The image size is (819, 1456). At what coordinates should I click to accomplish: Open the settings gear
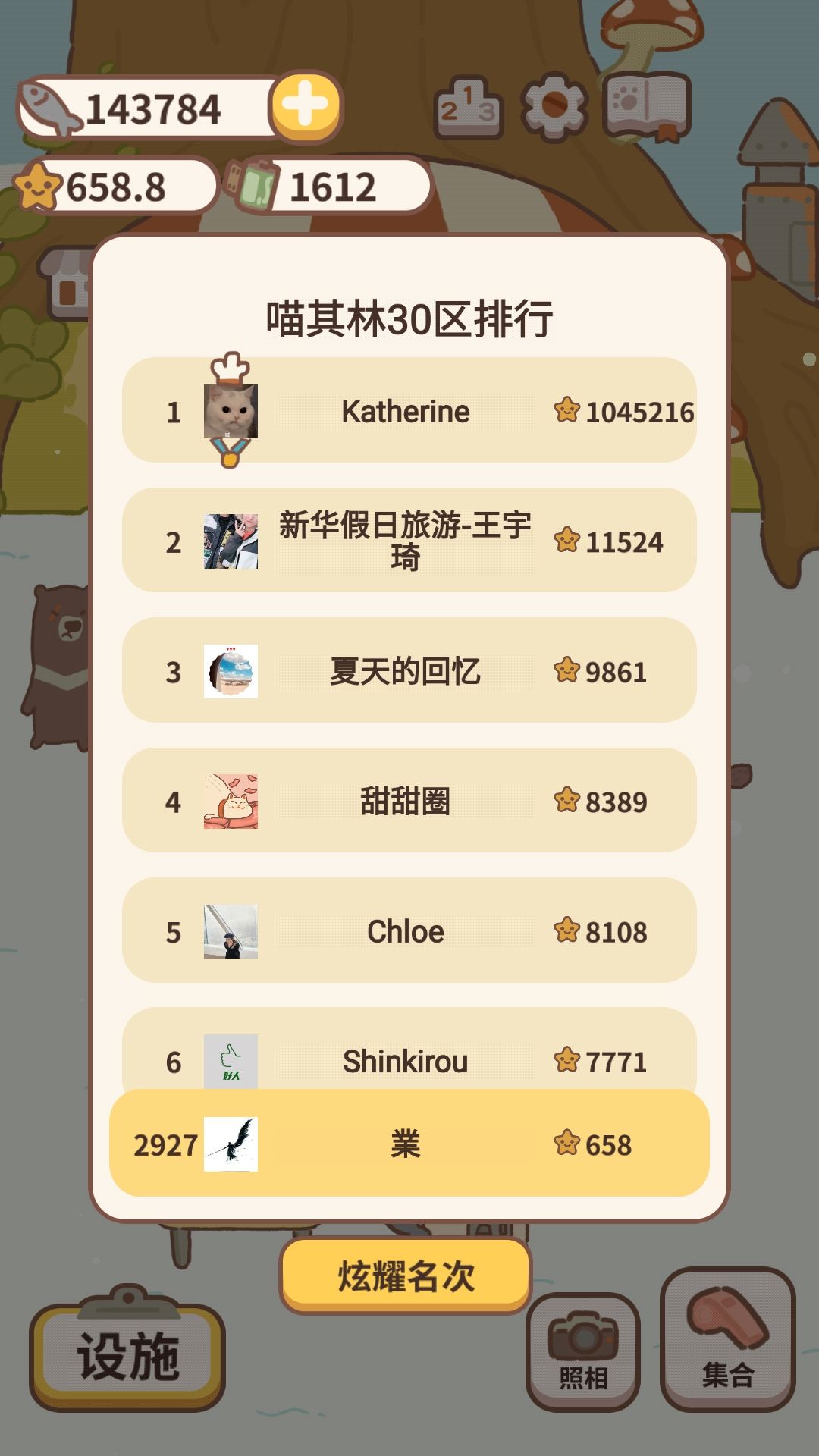[554, 107]
